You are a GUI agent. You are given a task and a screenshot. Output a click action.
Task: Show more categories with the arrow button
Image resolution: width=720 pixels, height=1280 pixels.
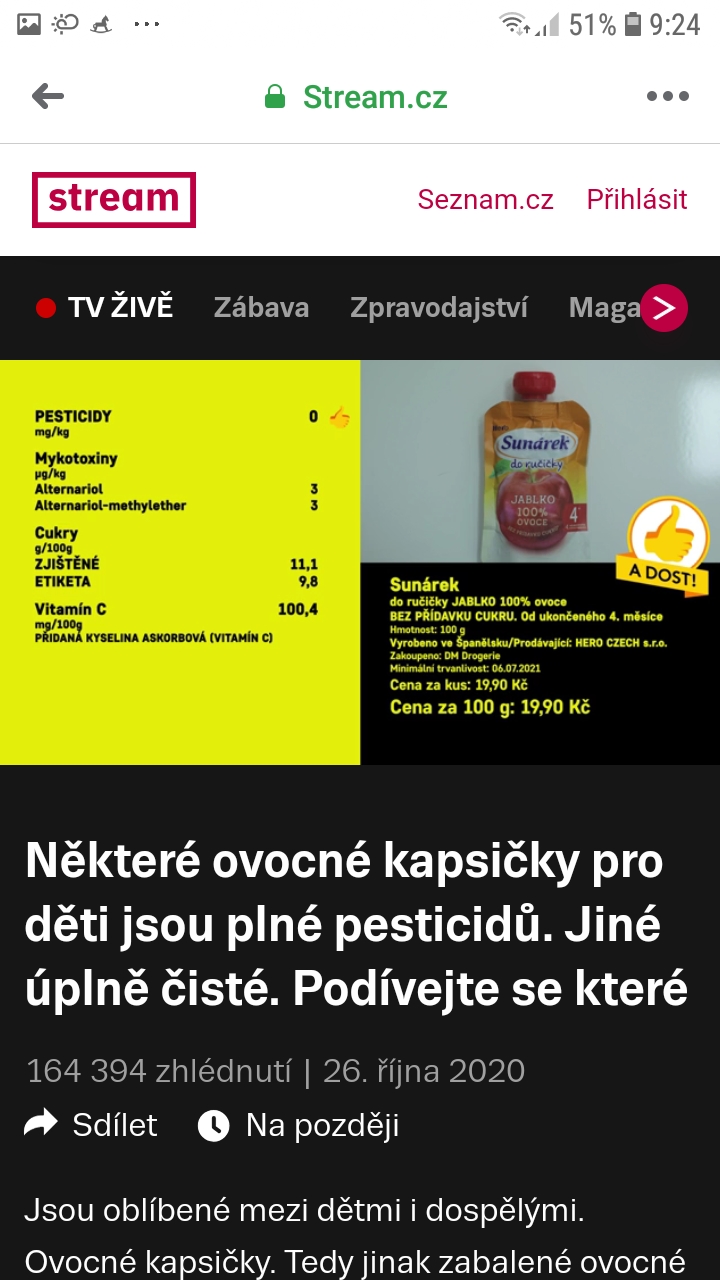click(665, 308)
